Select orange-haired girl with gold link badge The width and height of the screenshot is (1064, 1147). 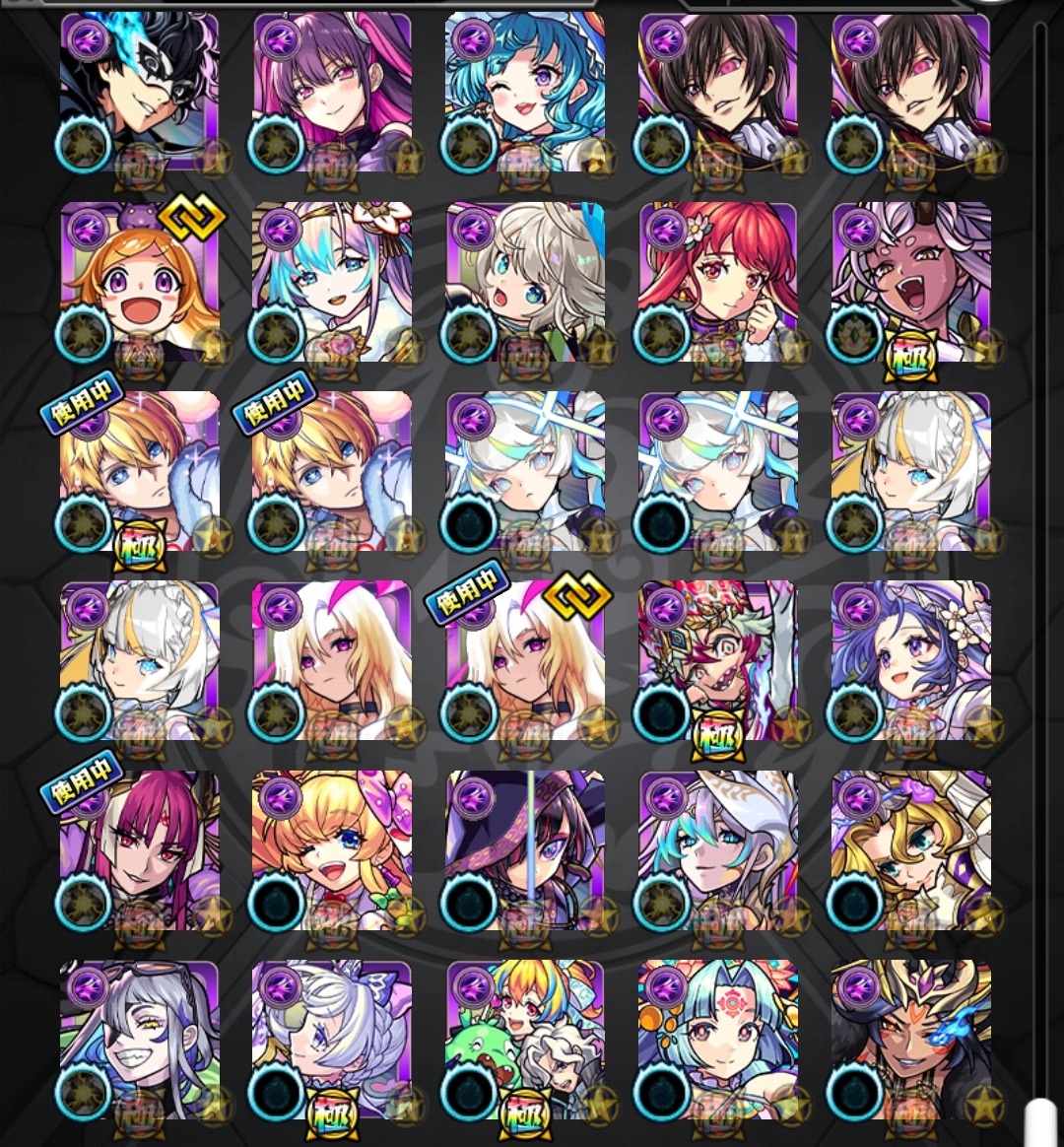[139, 282]
